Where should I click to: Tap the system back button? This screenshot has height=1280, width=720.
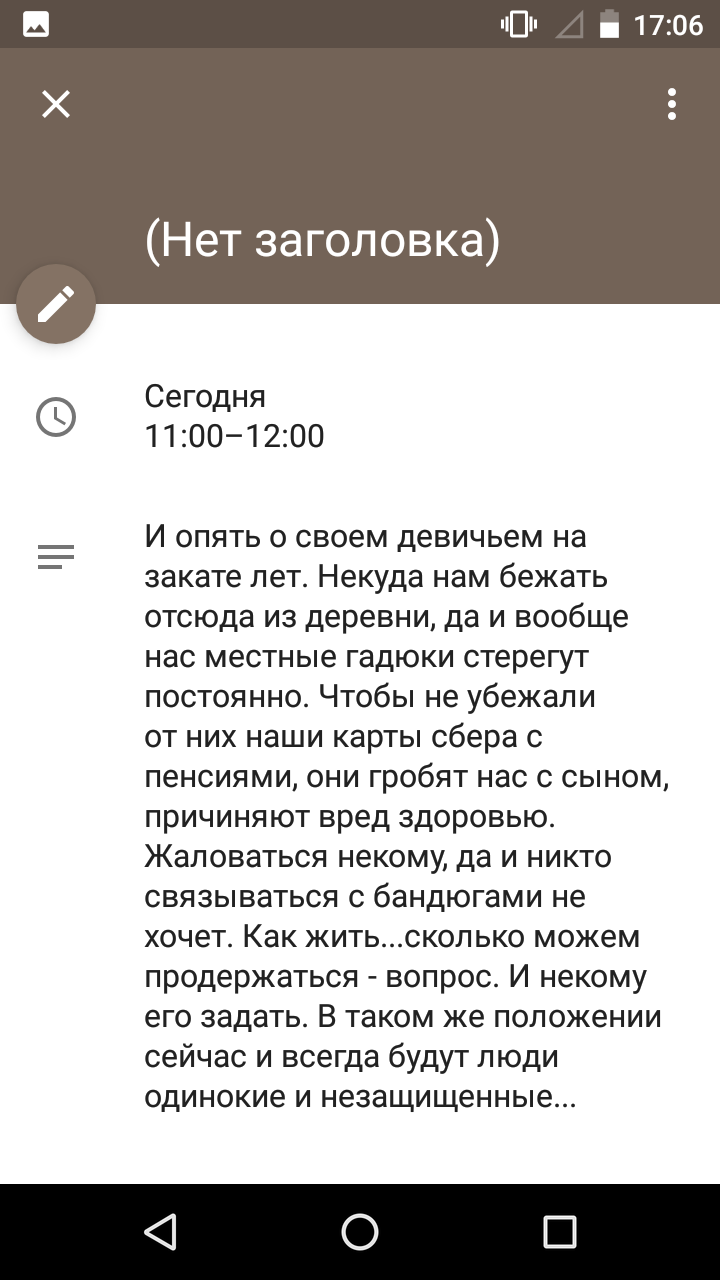pyautogui.click(x=160, y=1232)
